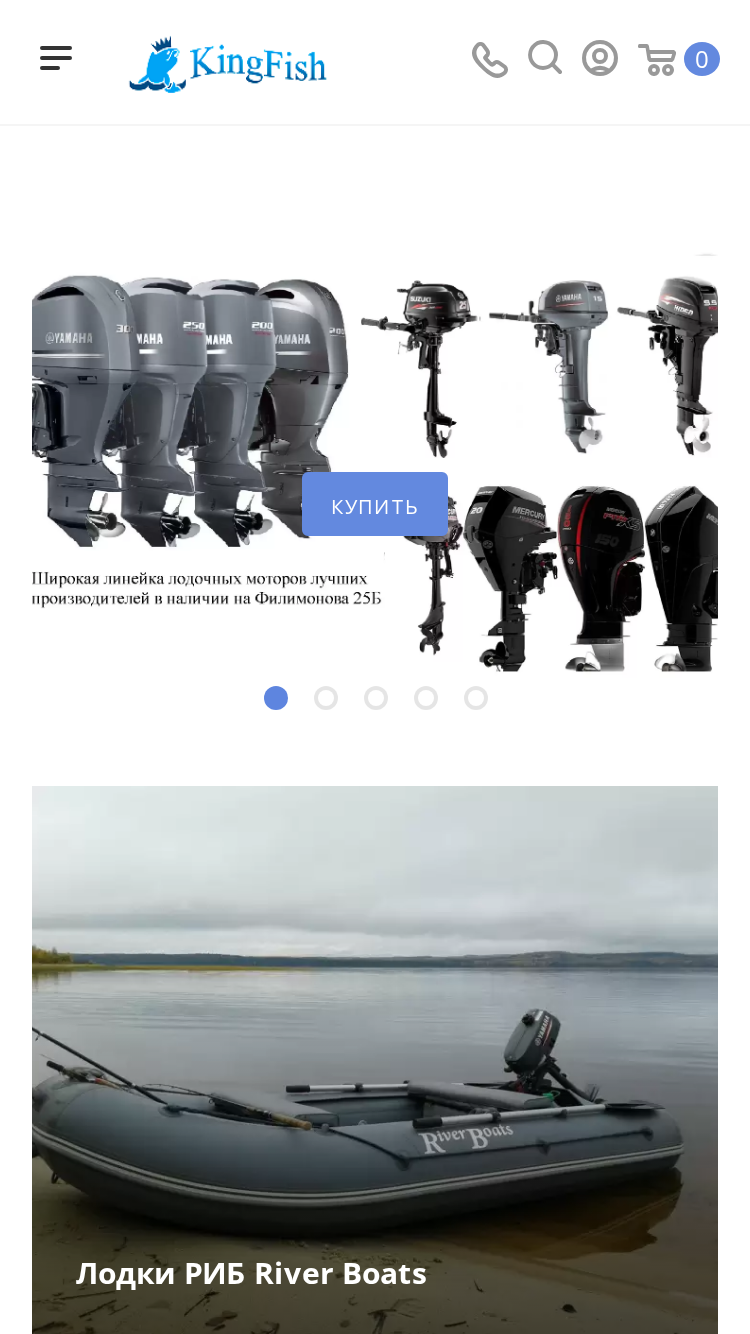750x1334 pixels.
Task: Open the Лодки РИБ River Boats card
Action: 375,1060
